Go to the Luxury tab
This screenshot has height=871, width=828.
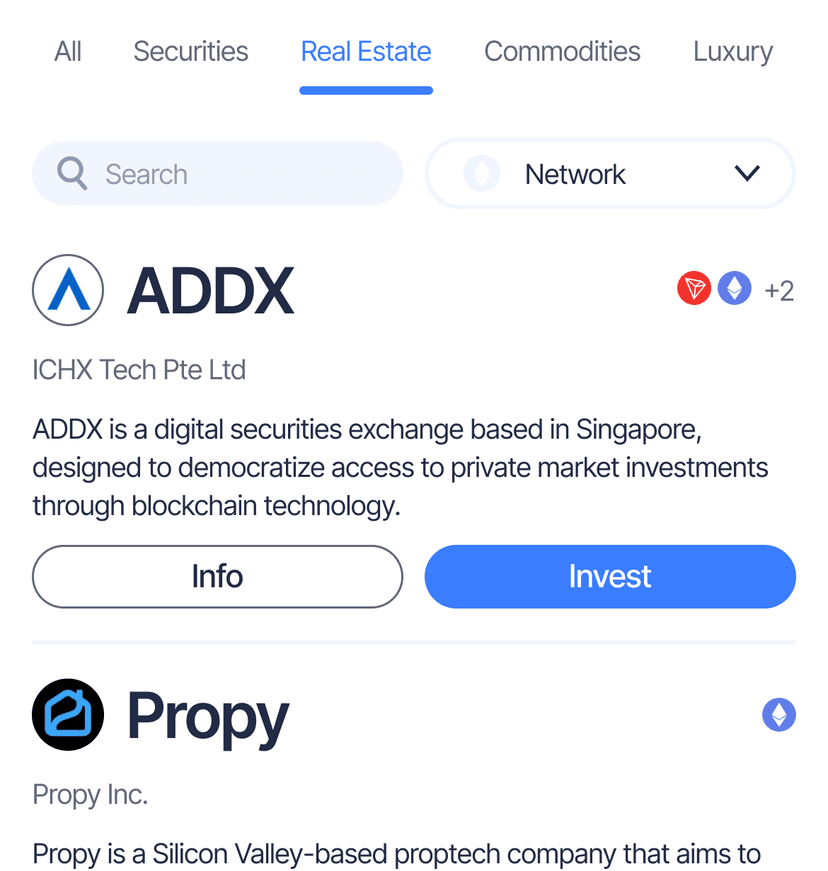(x=732, y=52)
